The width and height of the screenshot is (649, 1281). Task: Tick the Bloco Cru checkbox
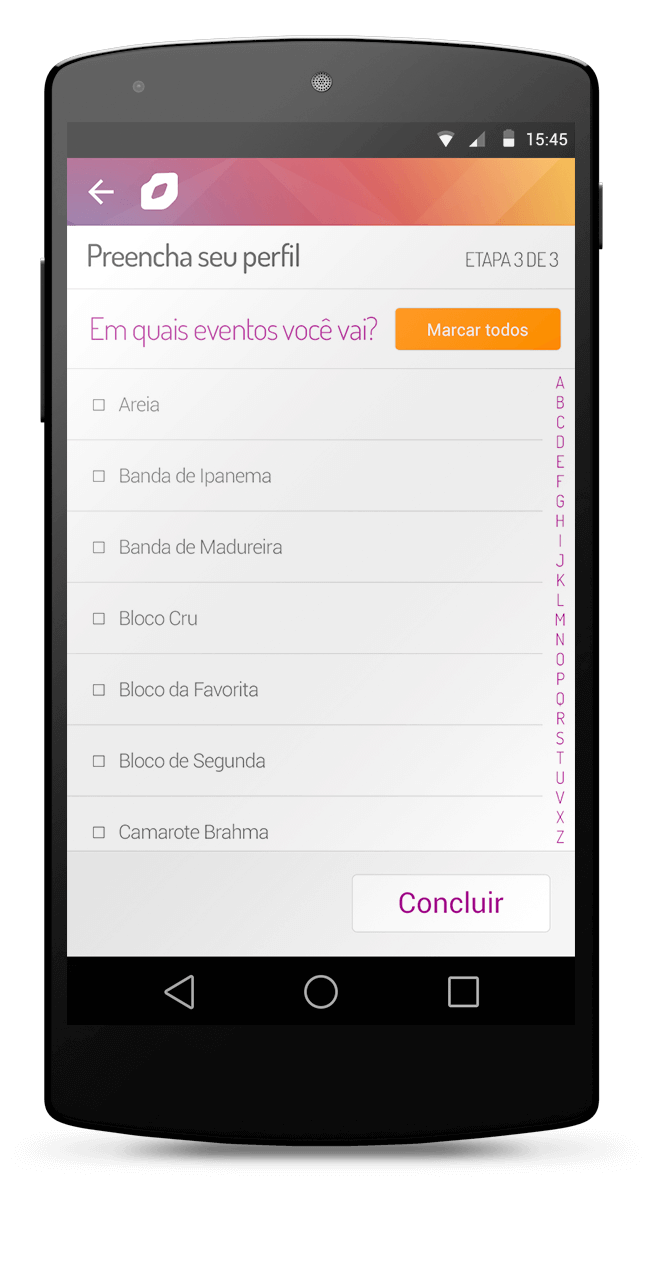(99, 619)
